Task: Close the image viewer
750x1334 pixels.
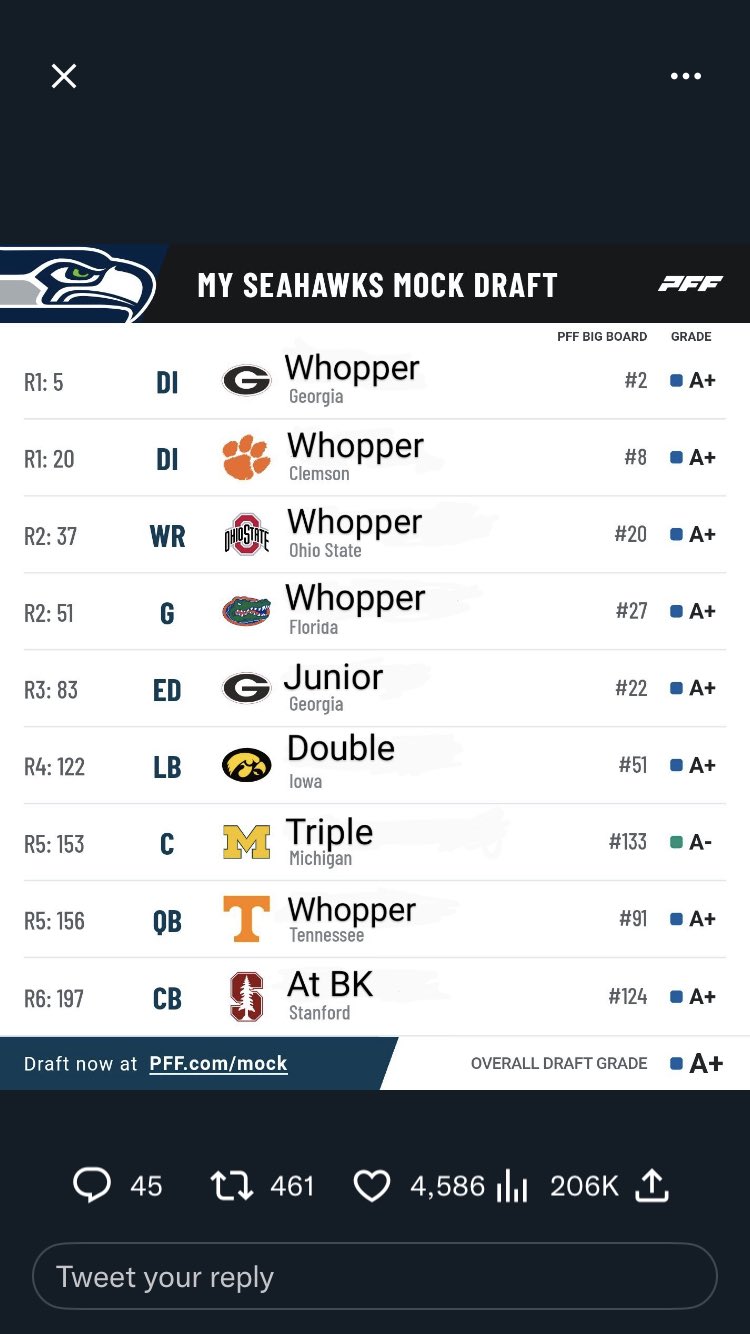Action: [64, 76]
